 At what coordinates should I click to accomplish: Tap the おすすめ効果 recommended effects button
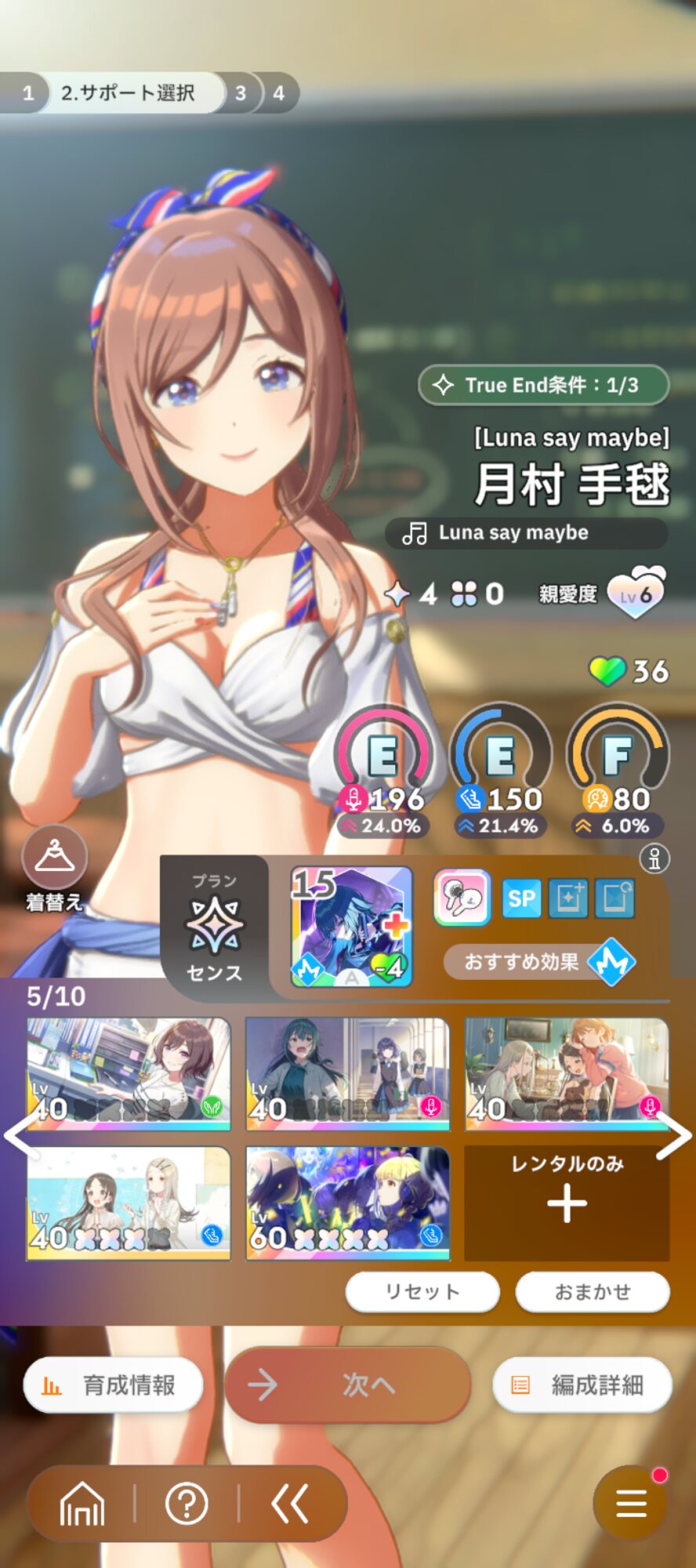tap(539, 962)
